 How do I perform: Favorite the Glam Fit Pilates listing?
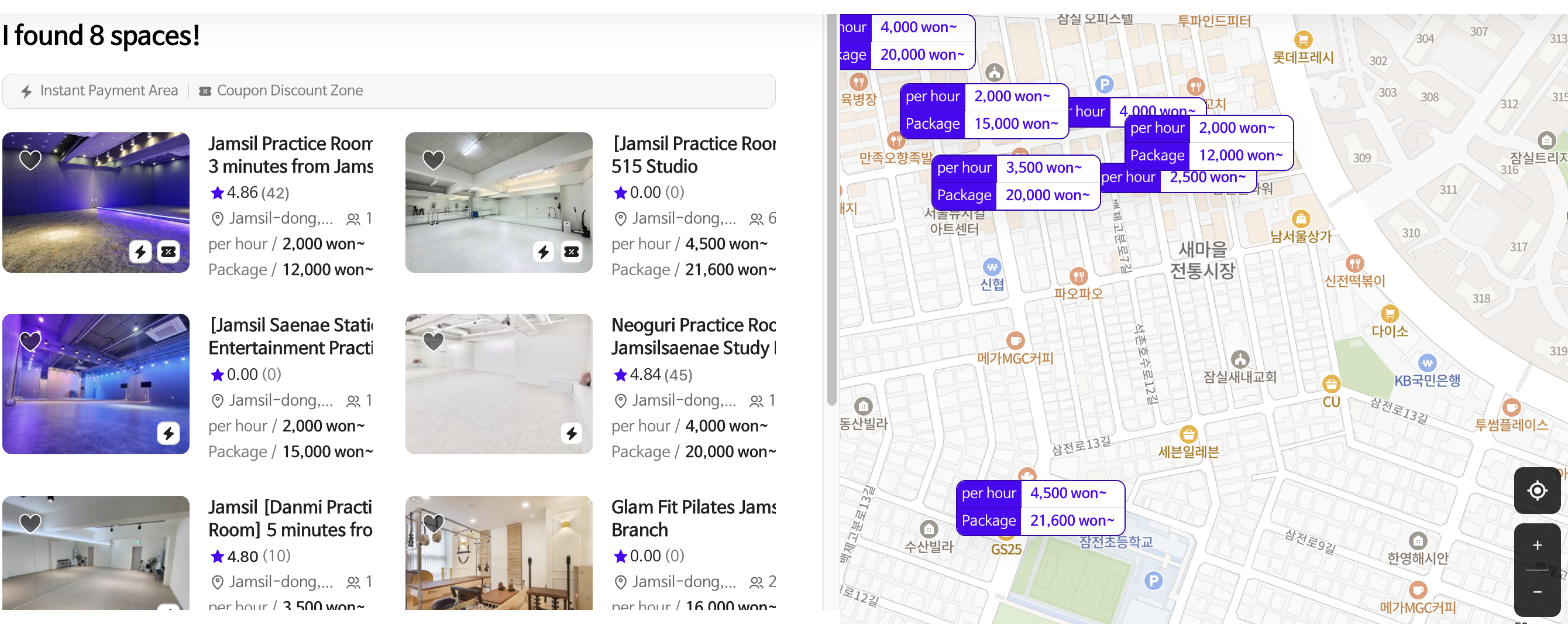(434, 523)
